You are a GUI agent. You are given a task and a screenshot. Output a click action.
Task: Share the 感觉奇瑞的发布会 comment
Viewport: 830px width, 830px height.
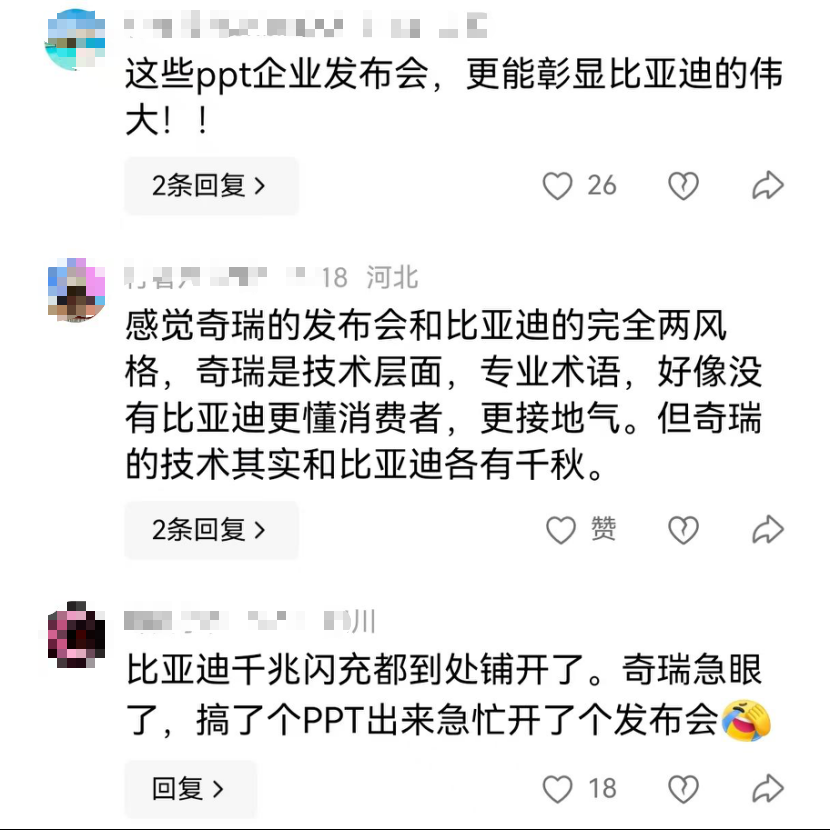pos(767,530)
